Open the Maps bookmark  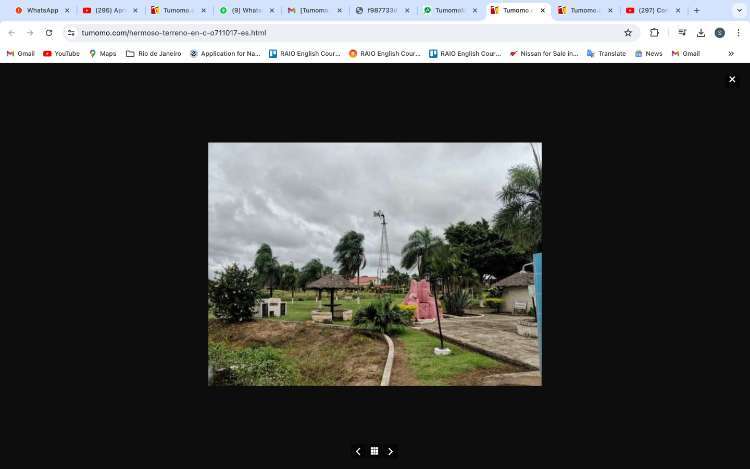click(102, 53)
